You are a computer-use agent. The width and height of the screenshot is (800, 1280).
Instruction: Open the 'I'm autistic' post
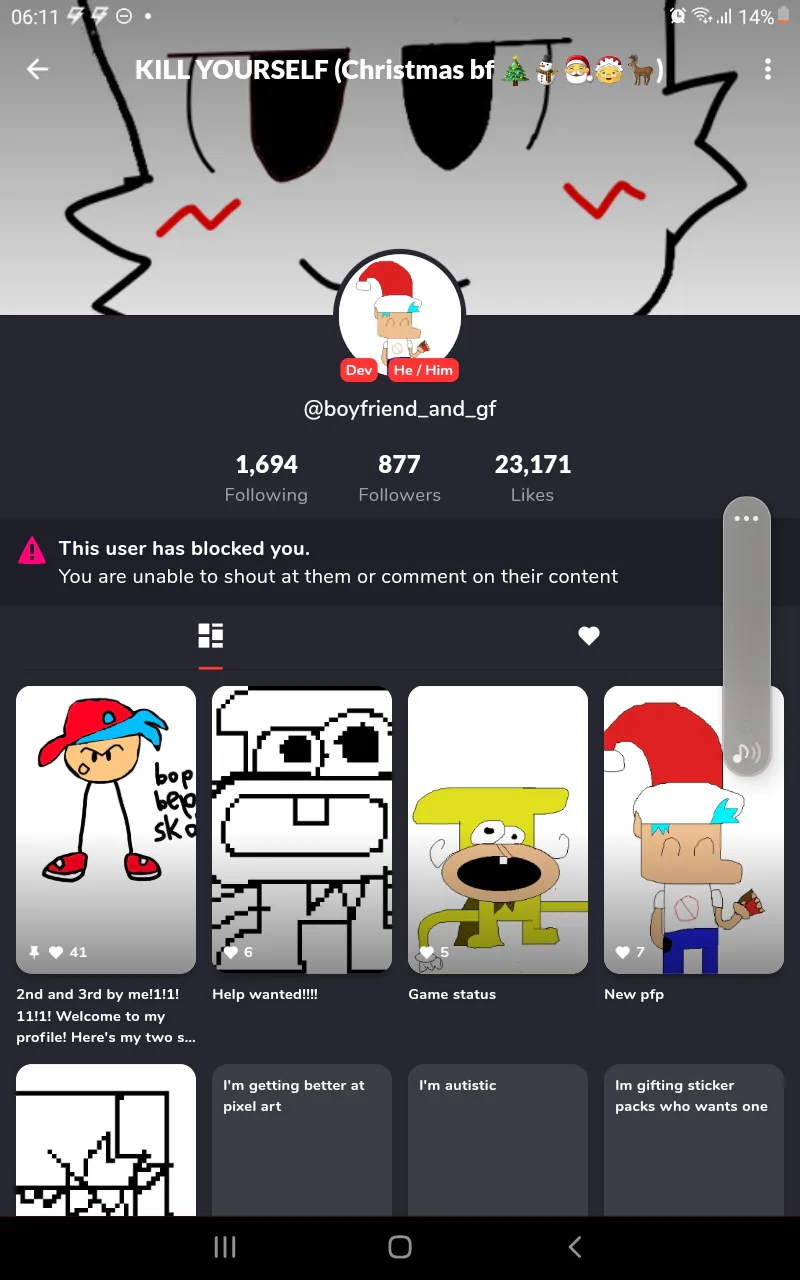498,1140
